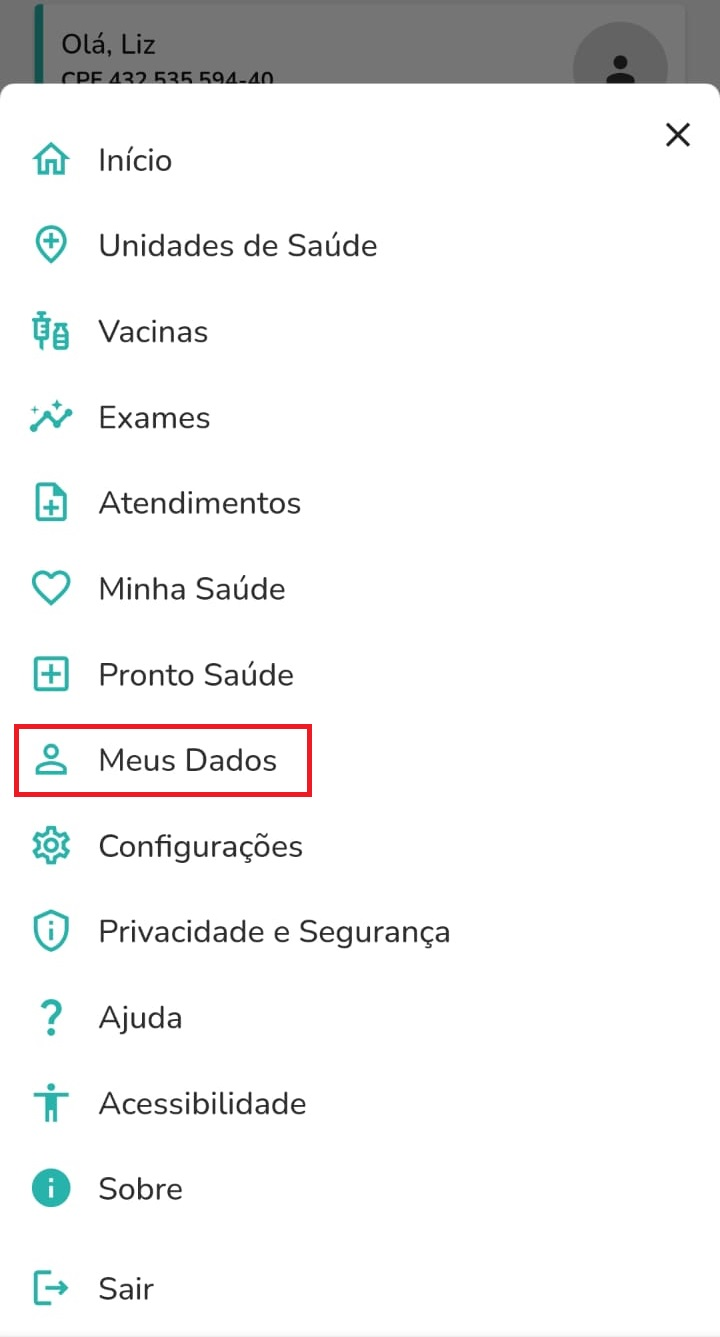
Task: Tap Pronto Saúde
Action: 196,675
